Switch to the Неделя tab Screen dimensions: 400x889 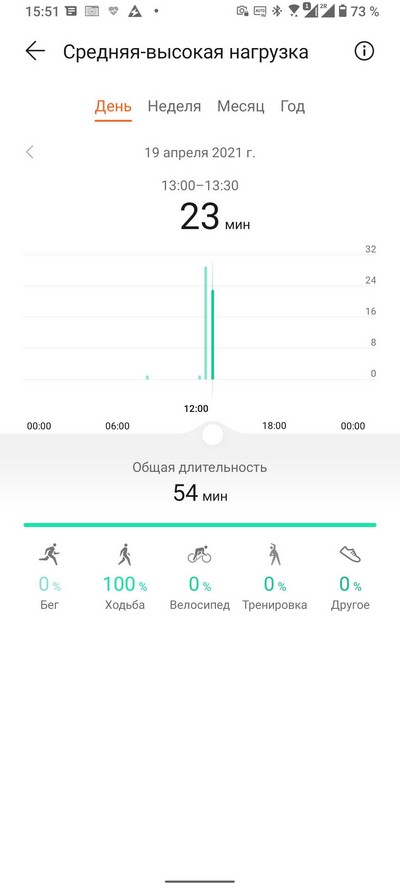pyautogui.click(x=175, y=106)
